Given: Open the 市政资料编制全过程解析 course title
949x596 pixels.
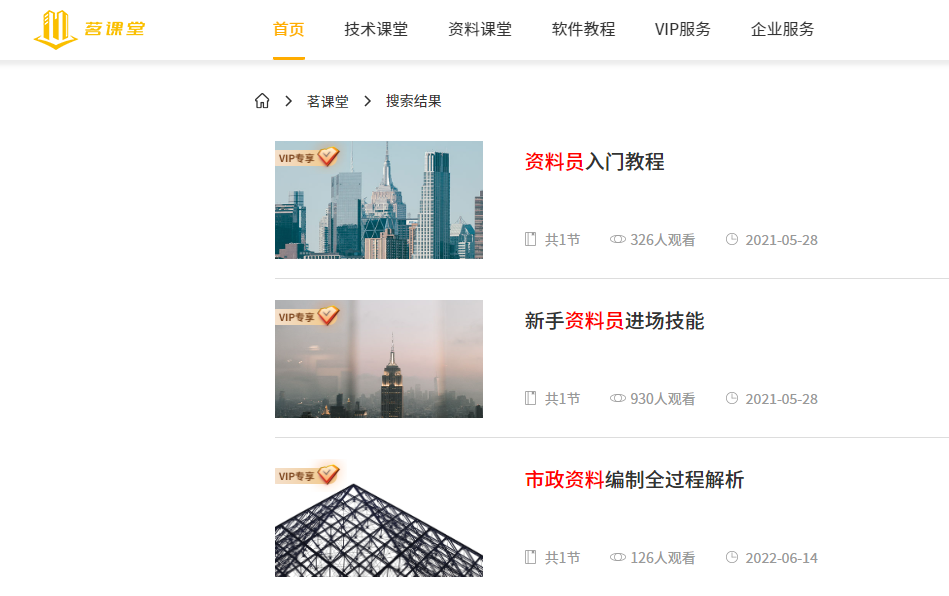Looking at the screenshot, I should (634, 480).
